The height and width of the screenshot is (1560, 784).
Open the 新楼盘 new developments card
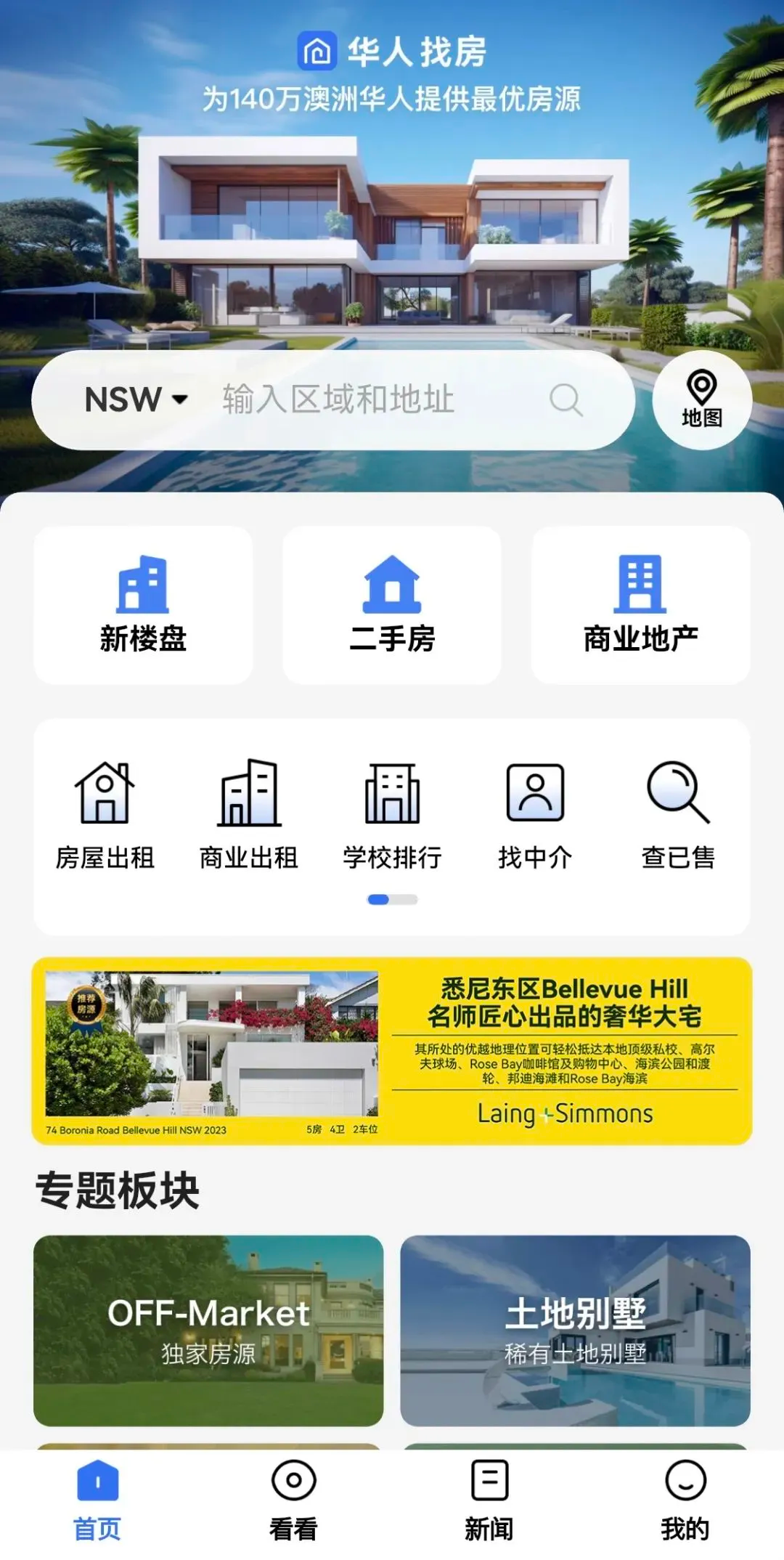[x=143, y=605]
